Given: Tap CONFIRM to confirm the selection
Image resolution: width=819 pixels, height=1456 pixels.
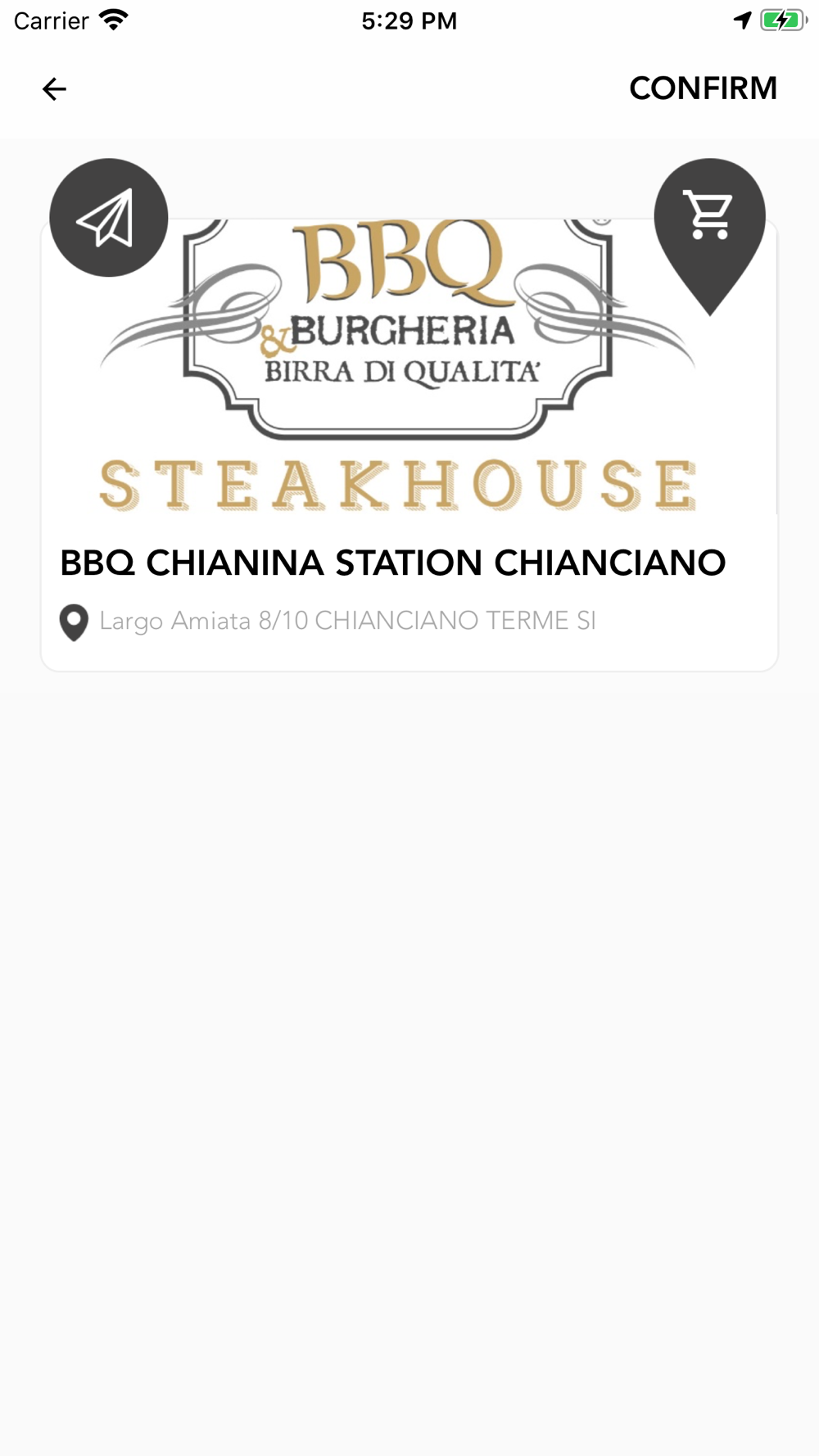Looking at the screenshot, I should point(703,88).
